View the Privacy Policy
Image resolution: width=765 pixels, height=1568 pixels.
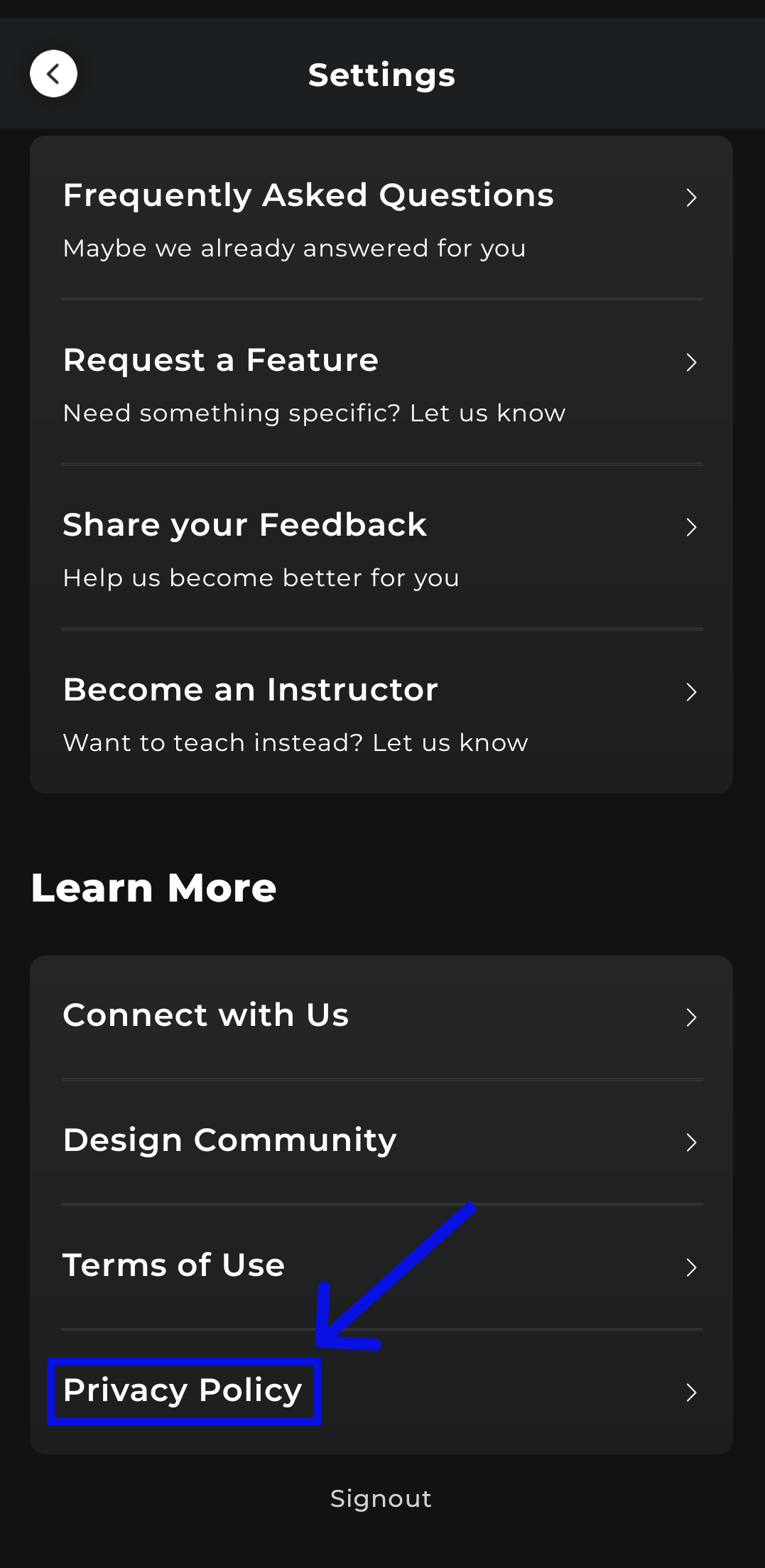(381, 1391)
